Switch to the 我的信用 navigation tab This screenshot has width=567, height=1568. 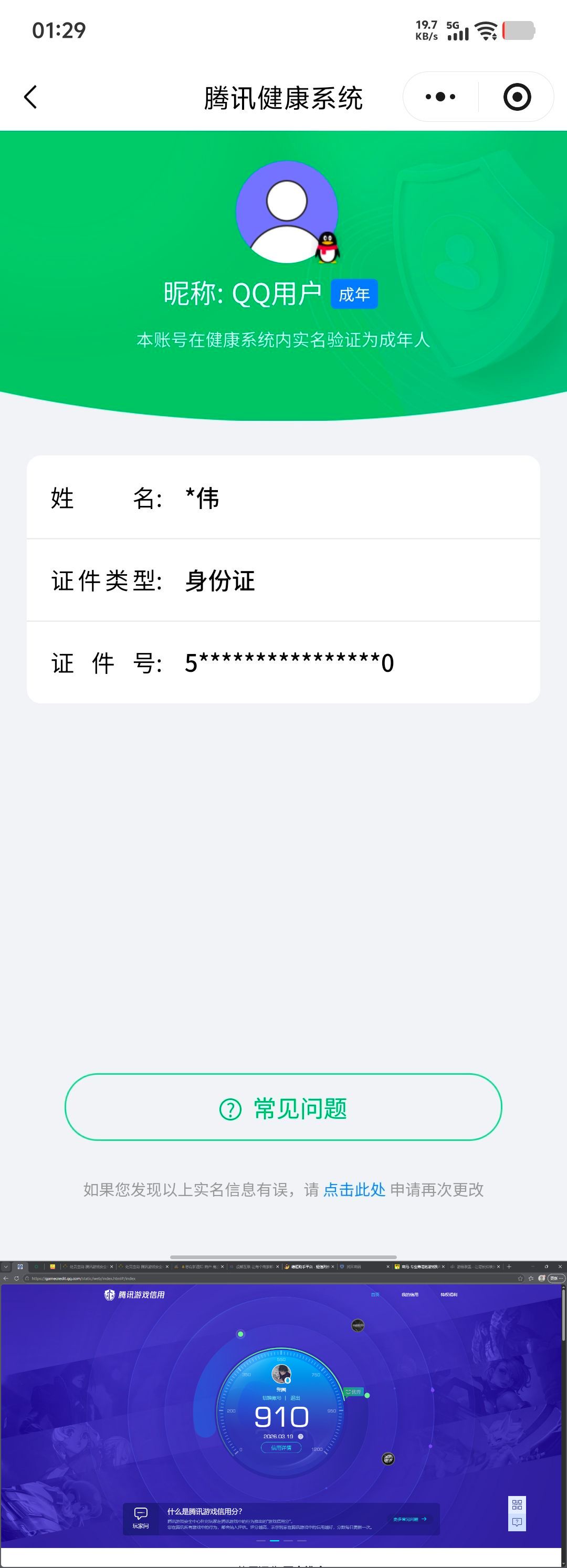pos(410,1294)
